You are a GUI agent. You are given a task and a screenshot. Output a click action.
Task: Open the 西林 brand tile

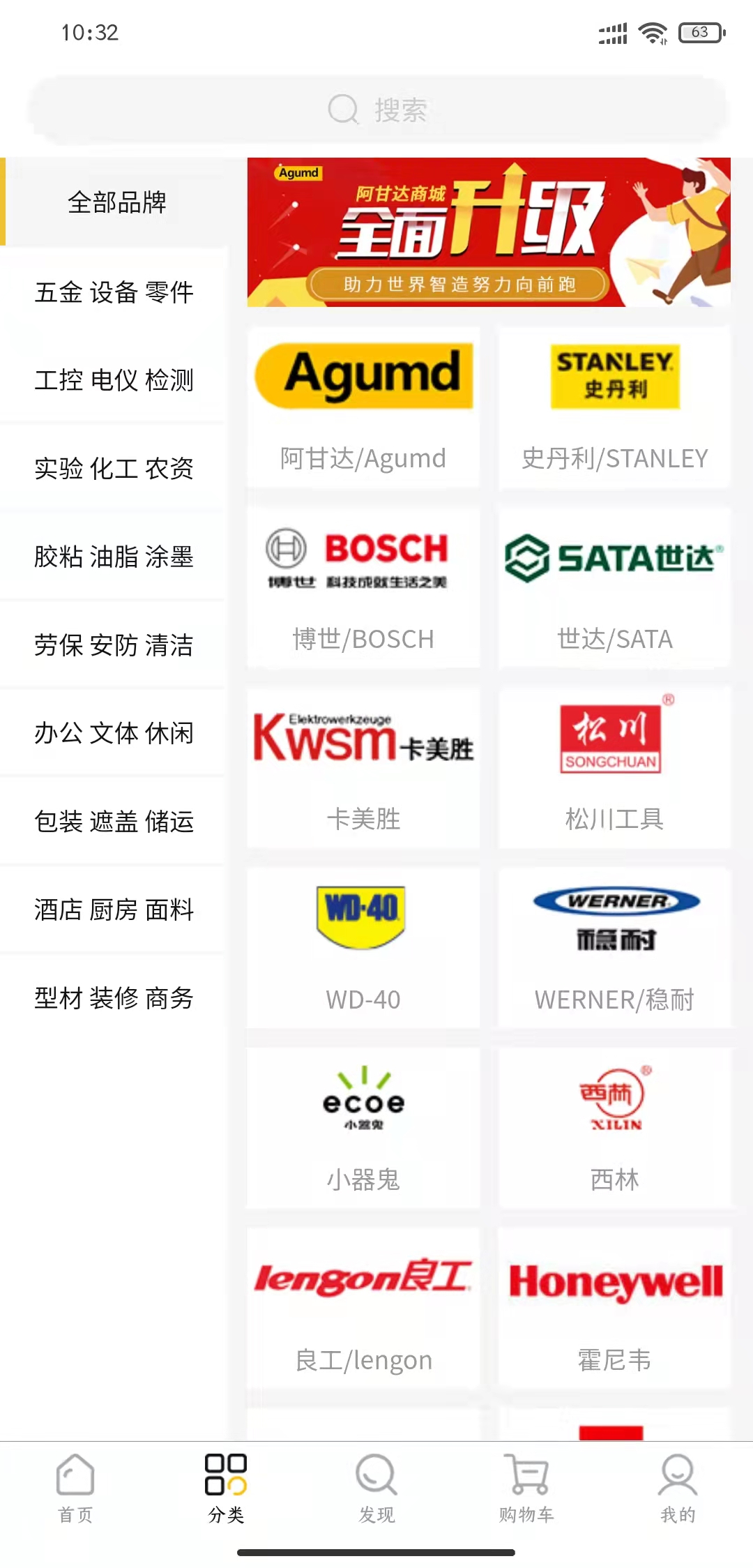[x=614, y=1128]
